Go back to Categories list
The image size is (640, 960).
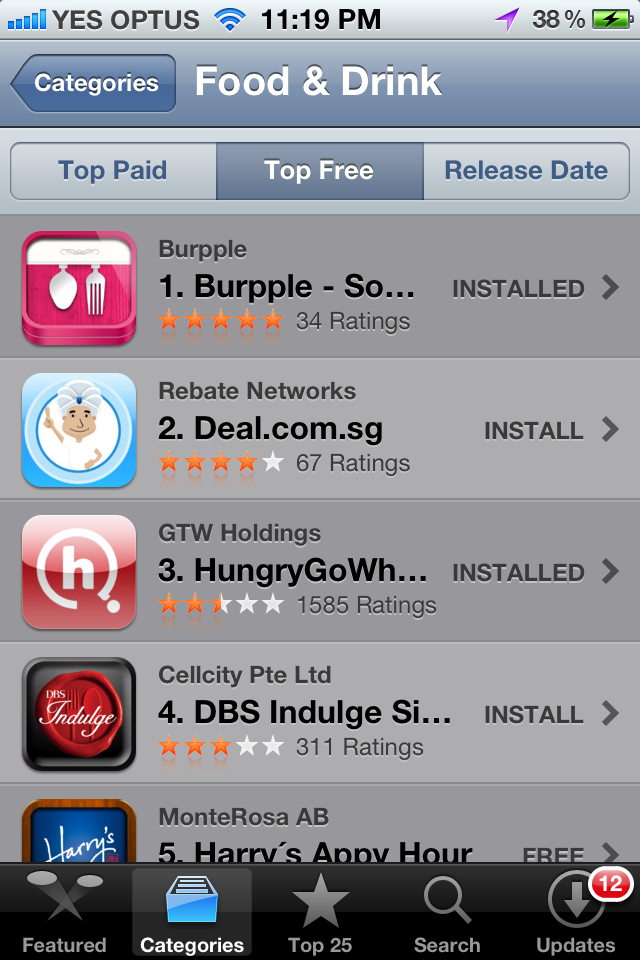point(94,83)
